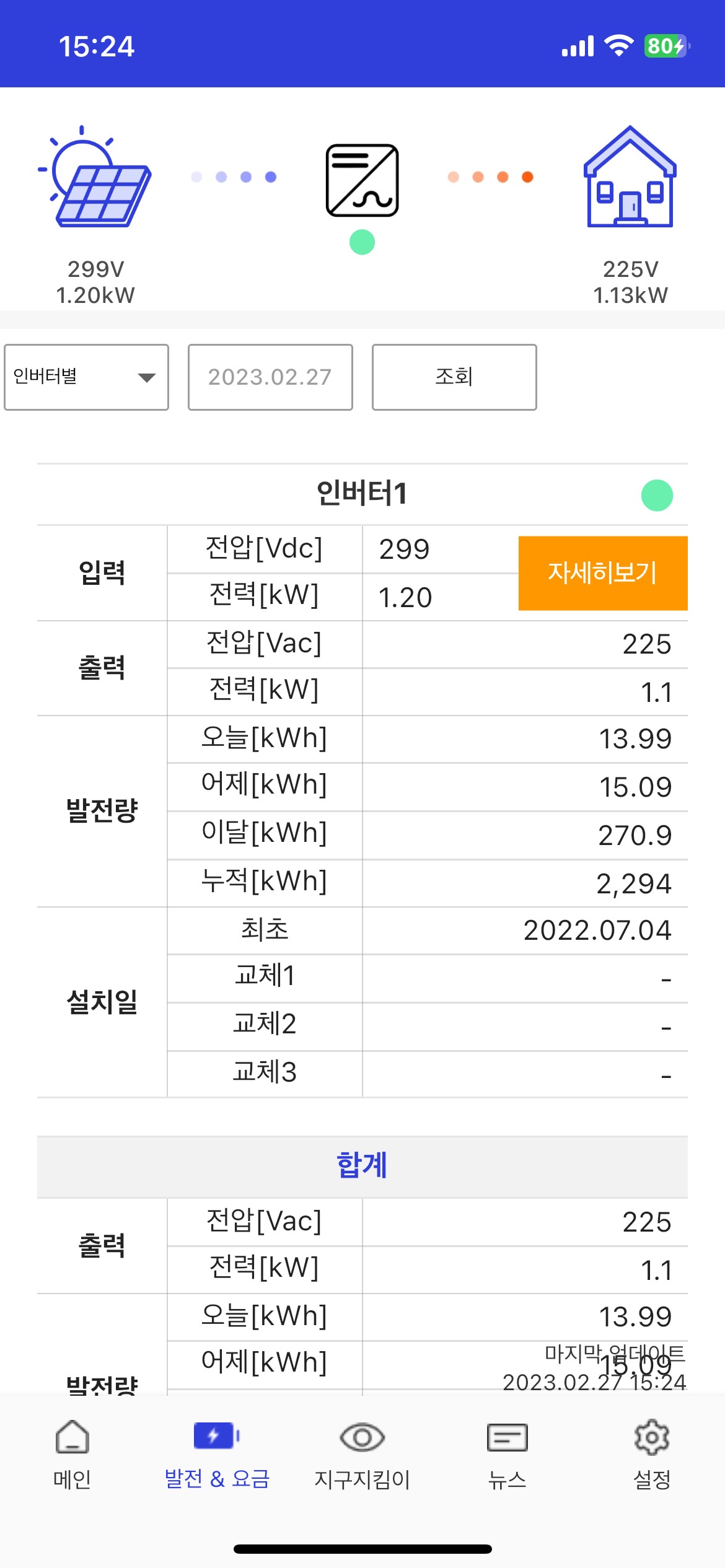Tap the Wi-Fi icon in the status bar

click(x=618, y=45)
